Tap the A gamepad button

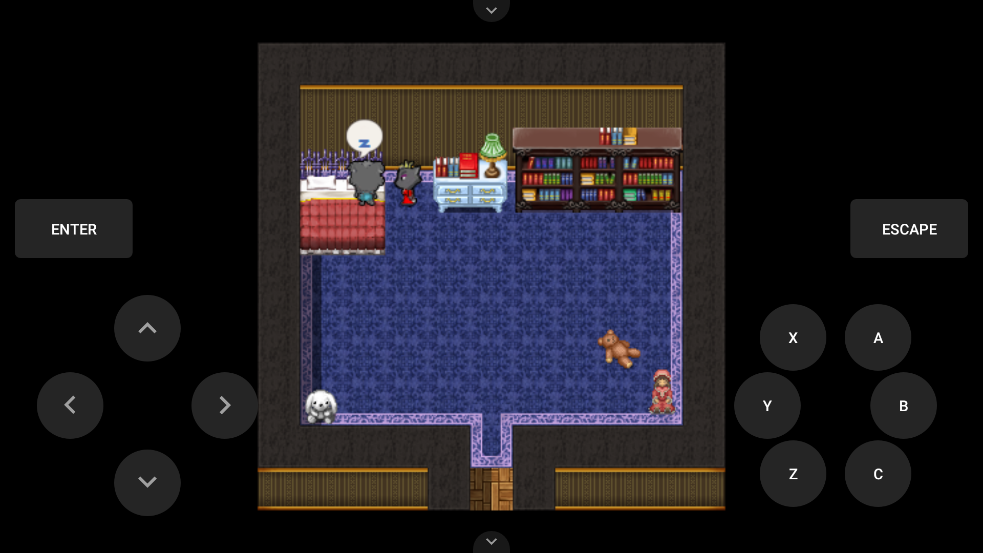coord(878,338)
